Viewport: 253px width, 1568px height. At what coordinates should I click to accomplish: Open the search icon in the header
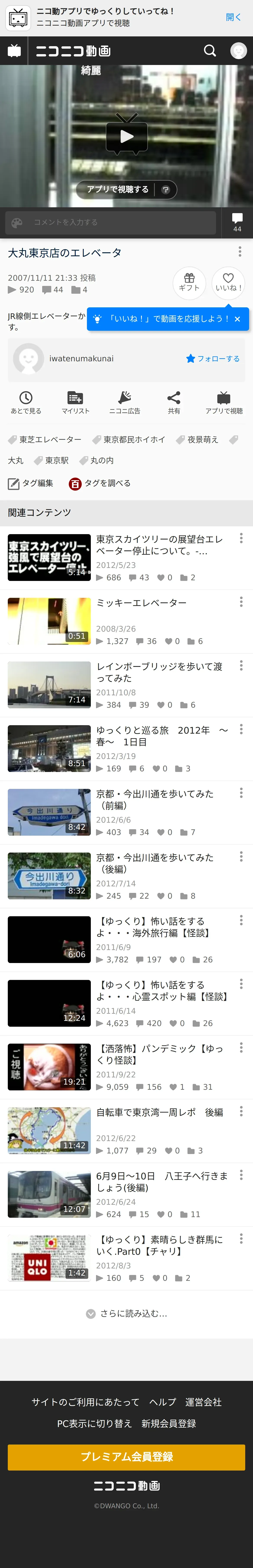tap(210, 50)
